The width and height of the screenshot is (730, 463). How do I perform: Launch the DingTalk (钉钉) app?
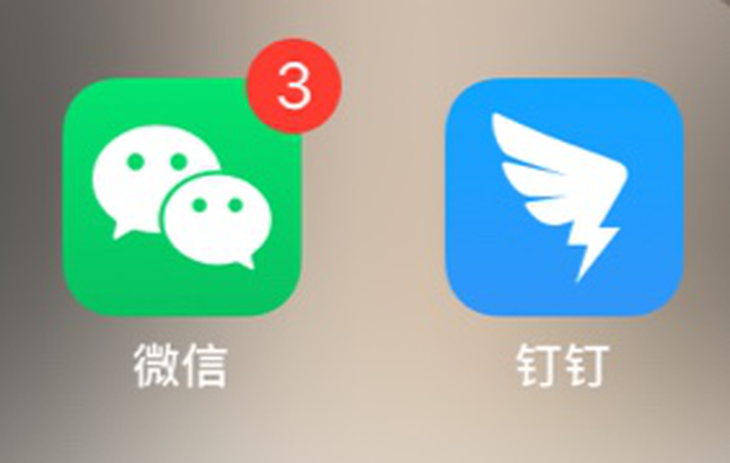coord(563,198)
